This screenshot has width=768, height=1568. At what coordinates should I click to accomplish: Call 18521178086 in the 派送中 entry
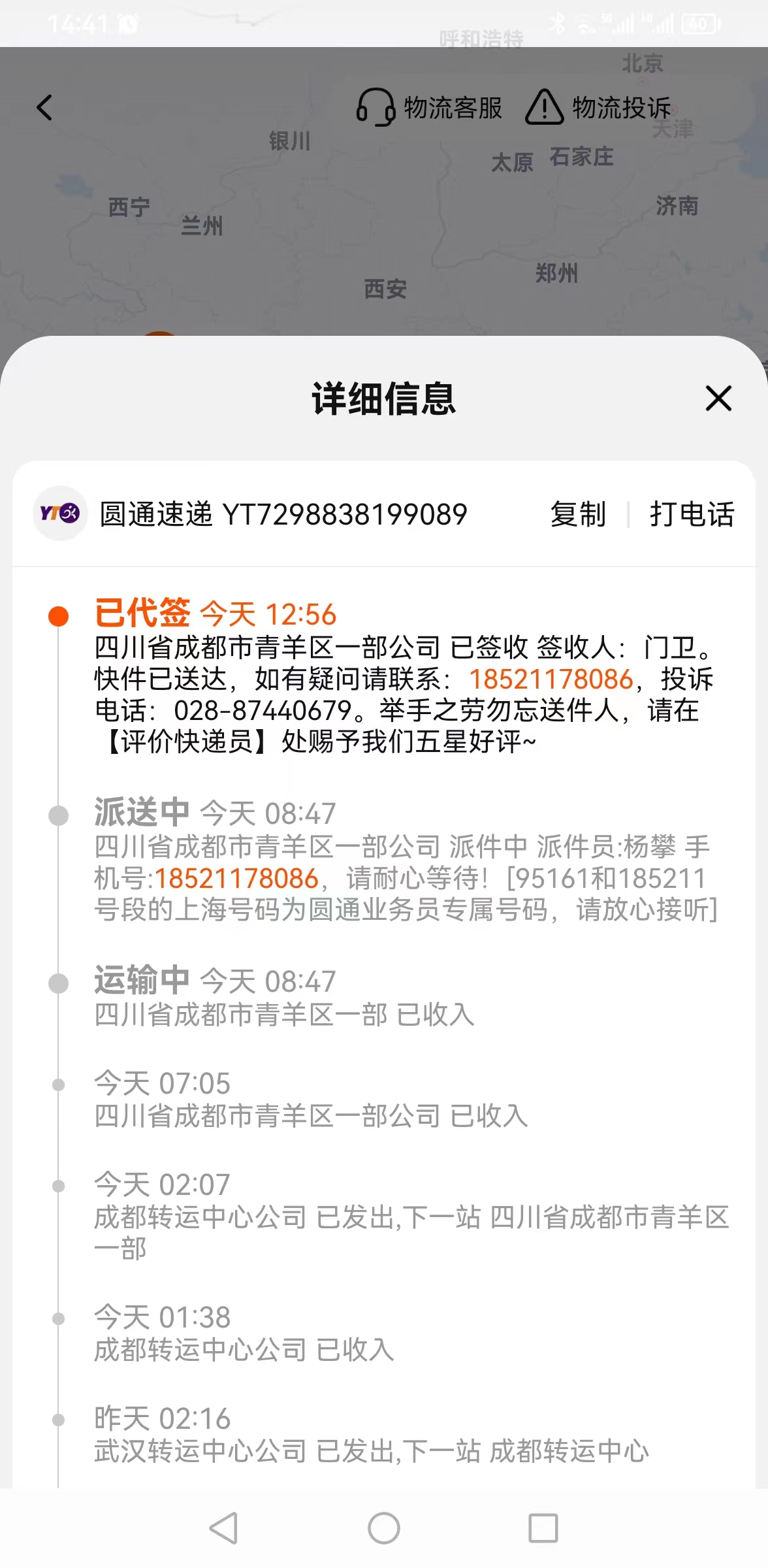pyautogui.click(x=236, y=879)
